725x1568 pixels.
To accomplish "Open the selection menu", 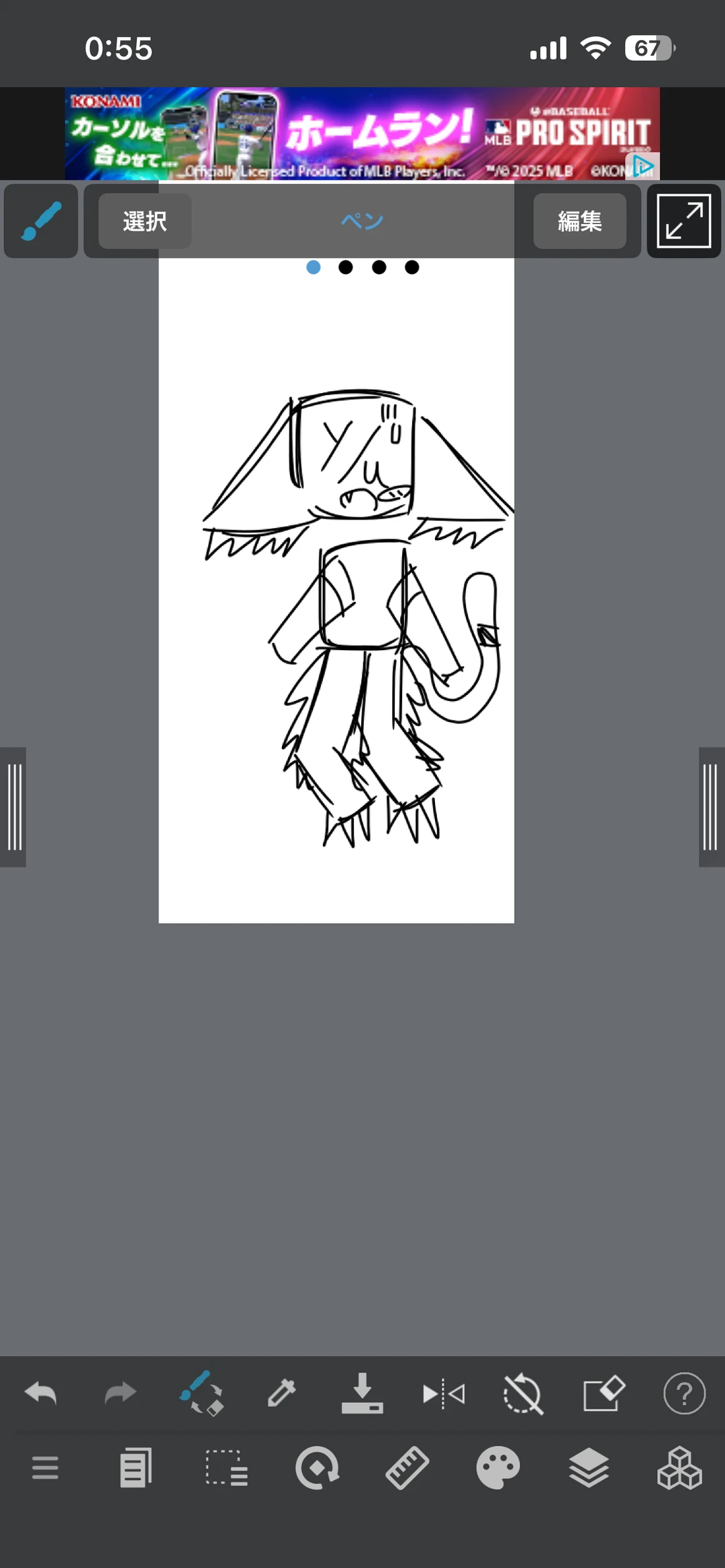I will (226, 1468).
